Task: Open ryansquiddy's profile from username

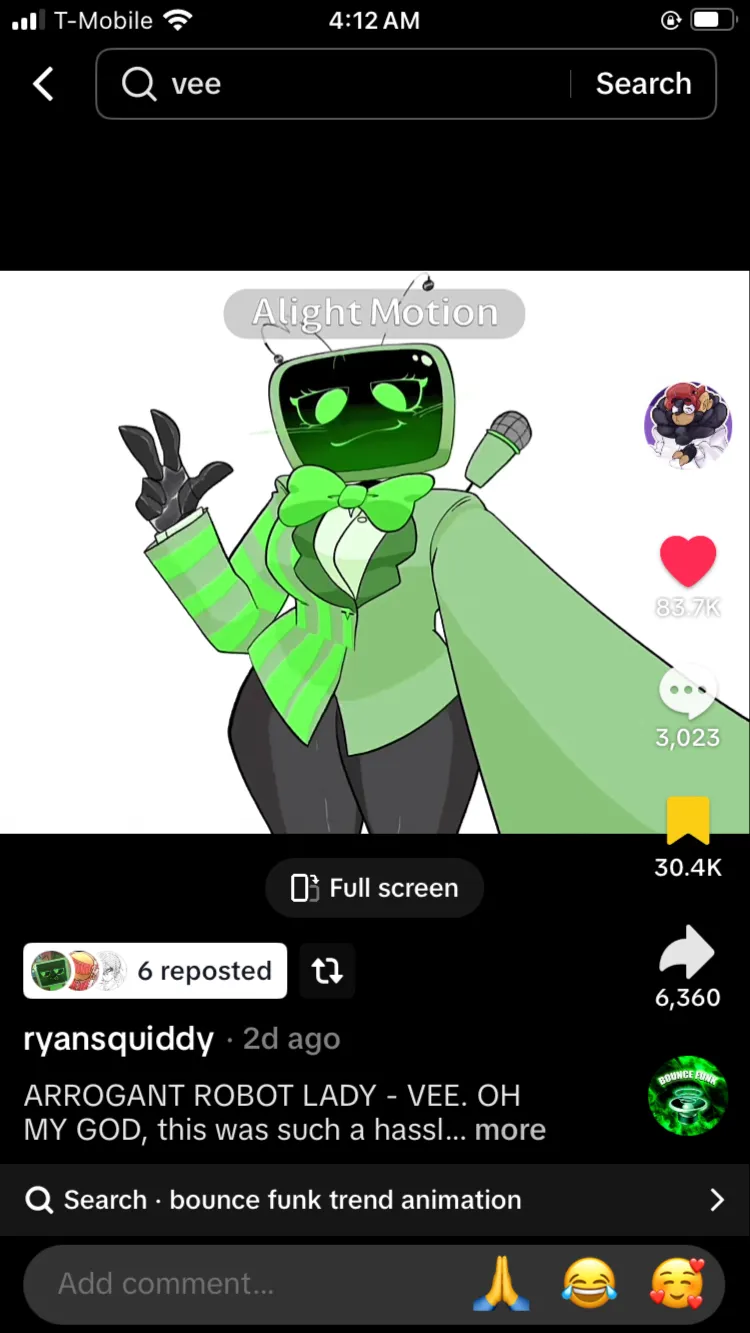Action: [x=118, y=1039]
